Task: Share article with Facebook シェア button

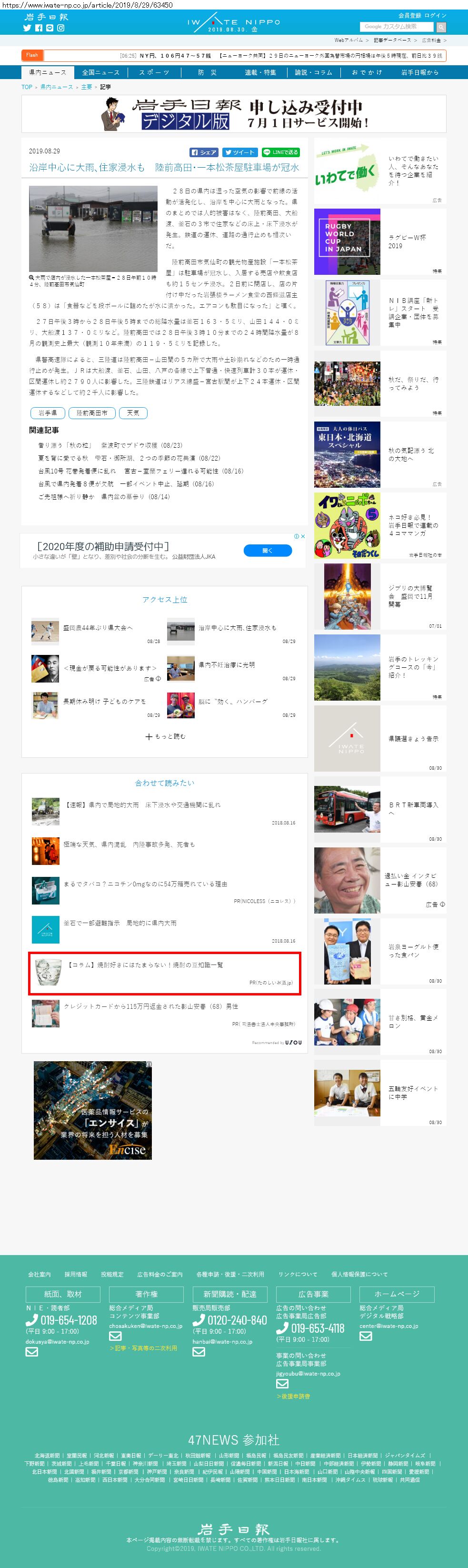Action: 203,152
